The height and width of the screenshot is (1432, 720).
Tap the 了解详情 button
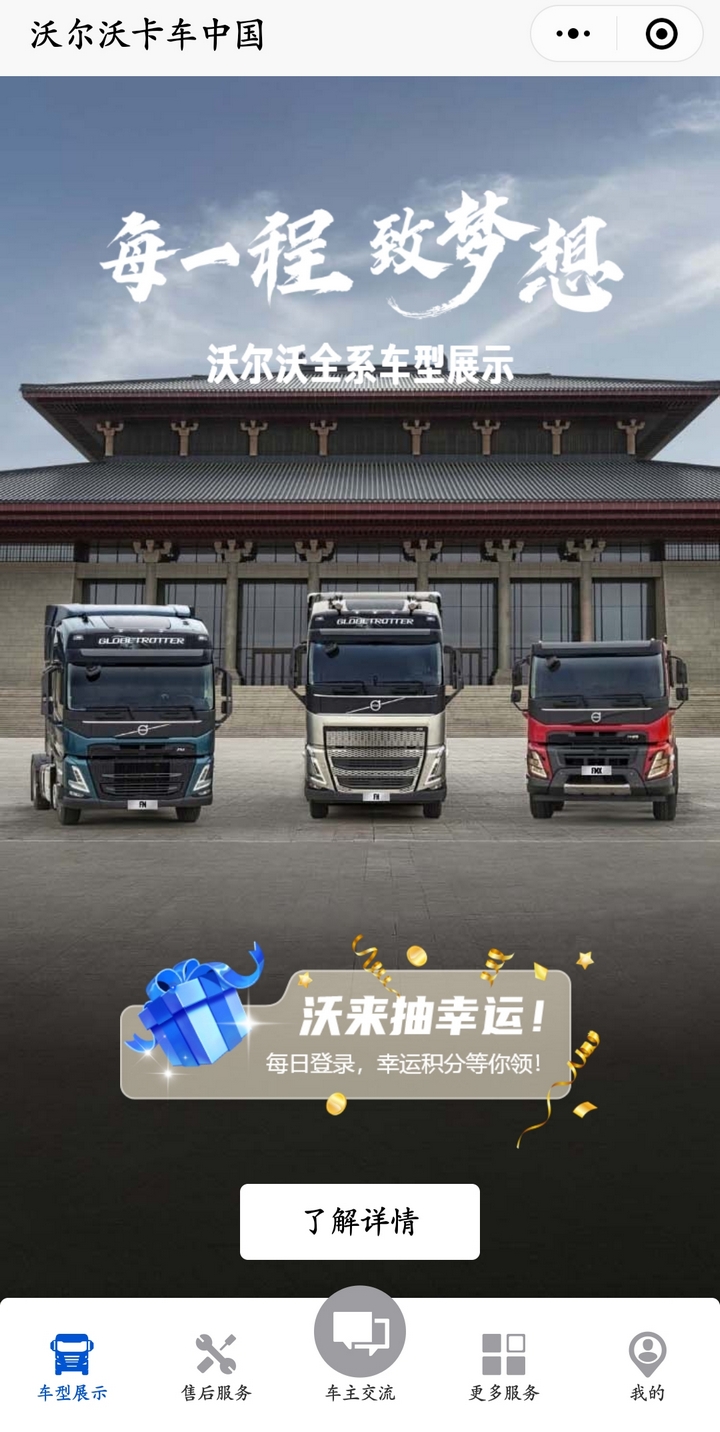360,1221
